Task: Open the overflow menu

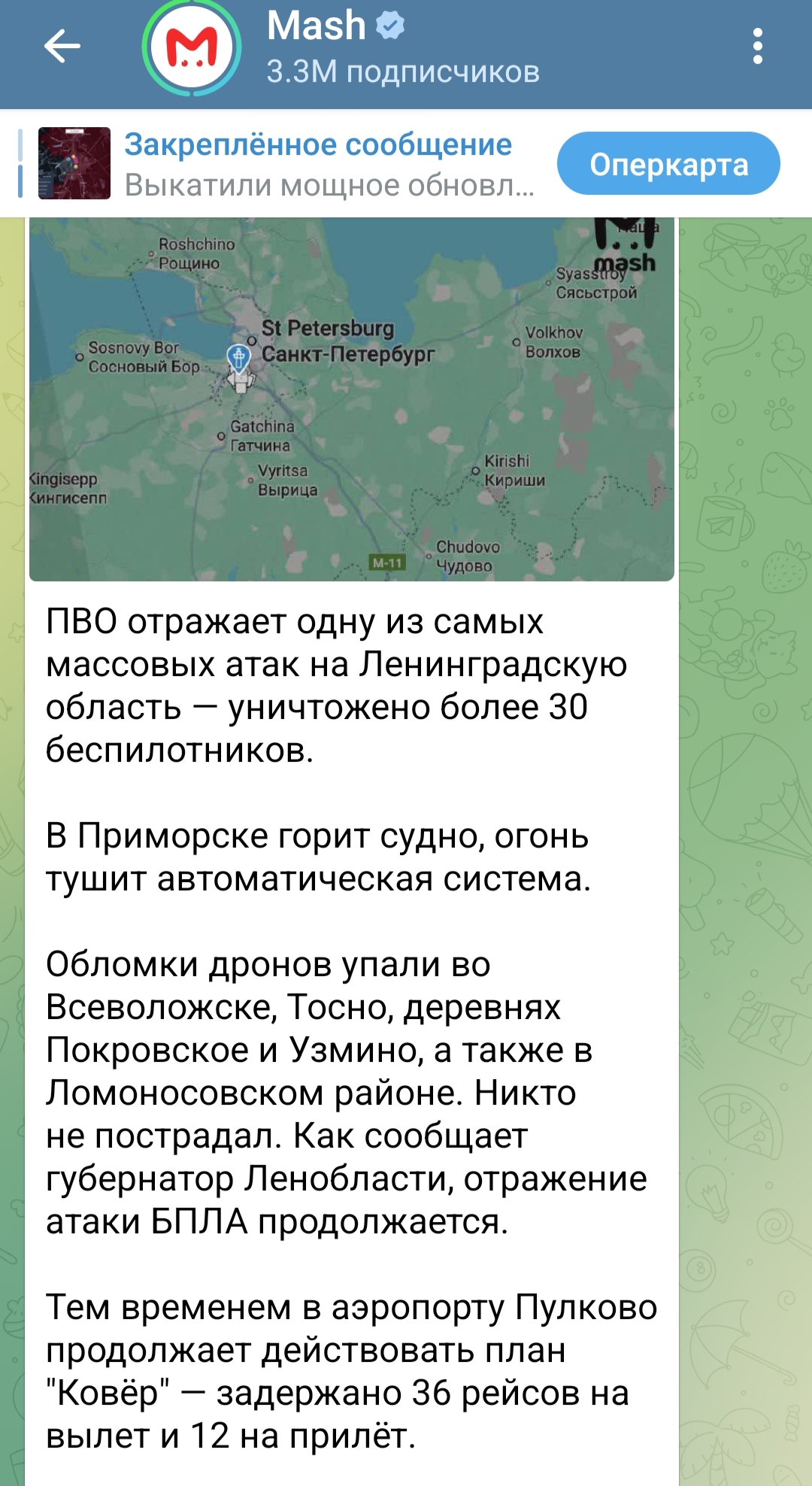Action: (757, 47)
